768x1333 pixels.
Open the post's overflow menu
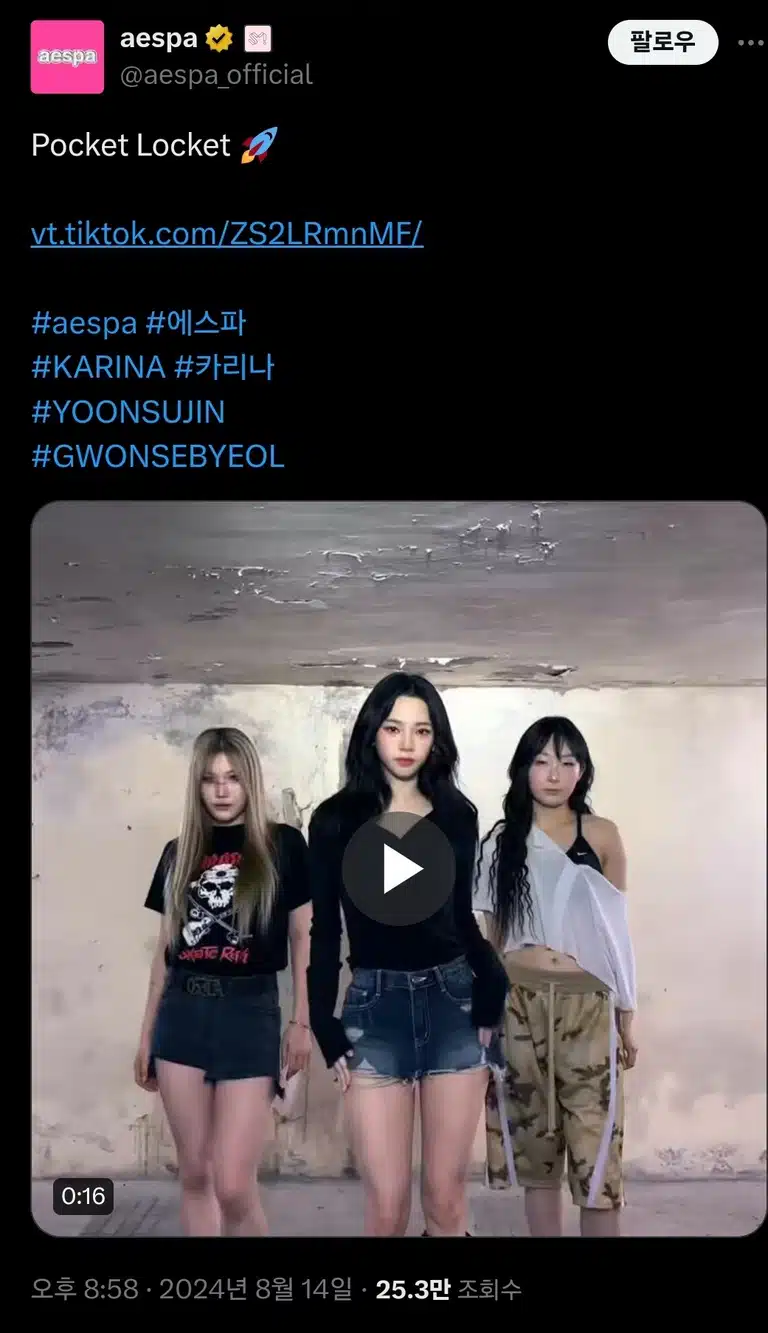[750, 42]
